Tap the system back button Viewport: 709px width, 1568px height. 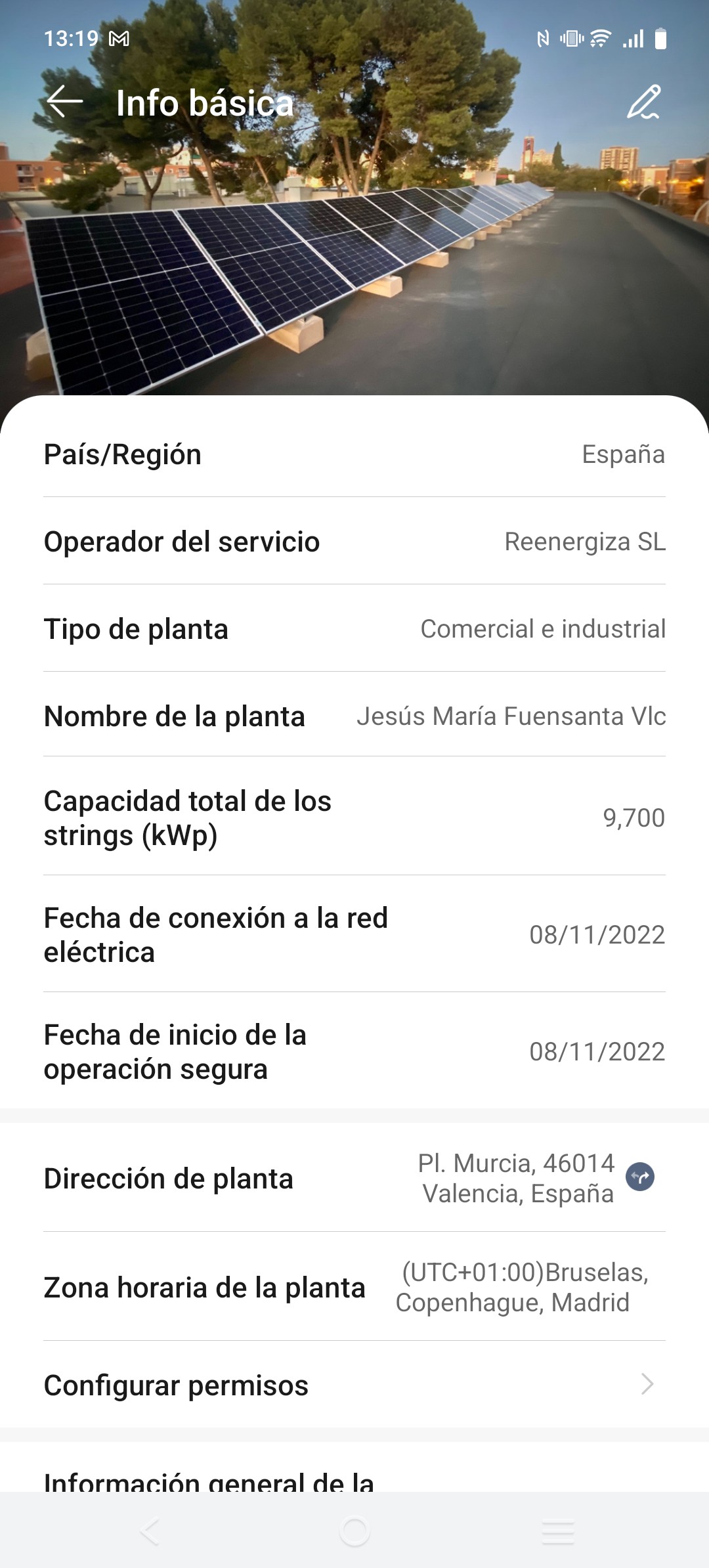tap(150, 1532)
